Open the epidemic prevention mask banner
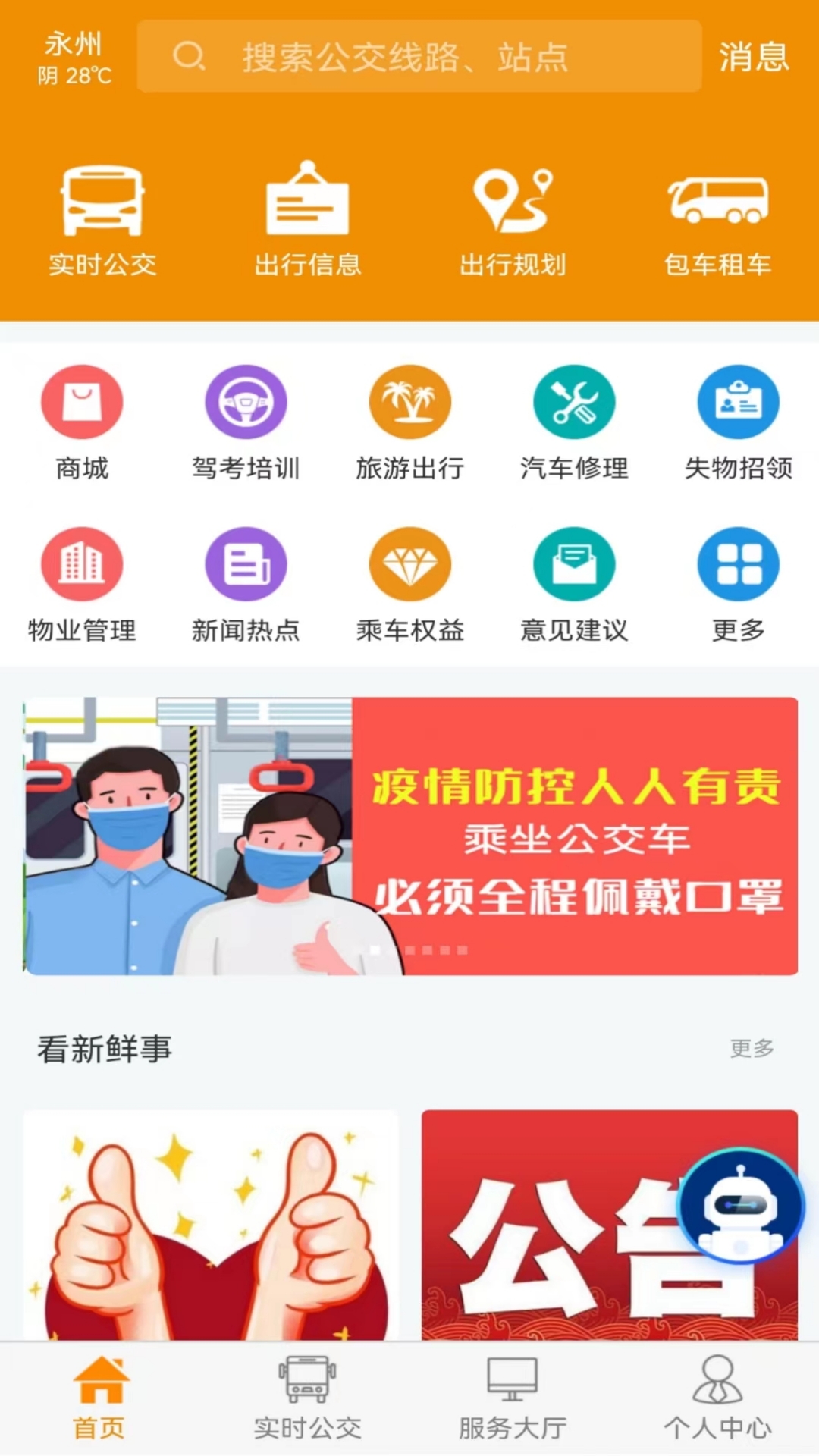This screenshot has width=819, height=1456. coord(409,836)
